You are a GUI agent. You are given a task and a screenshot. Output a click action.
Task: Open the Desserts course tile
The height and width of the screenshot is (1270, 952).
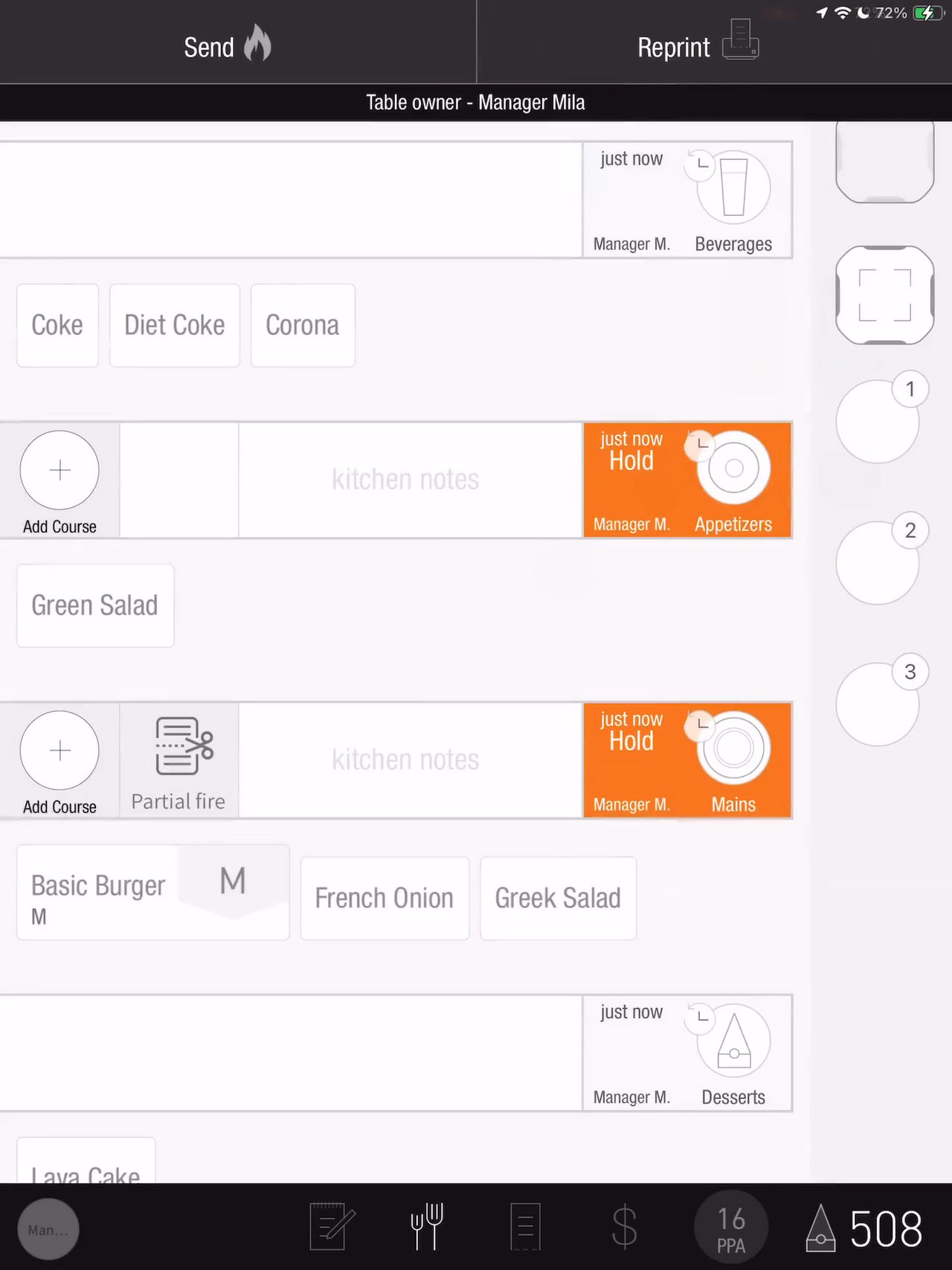[687, 1053]
